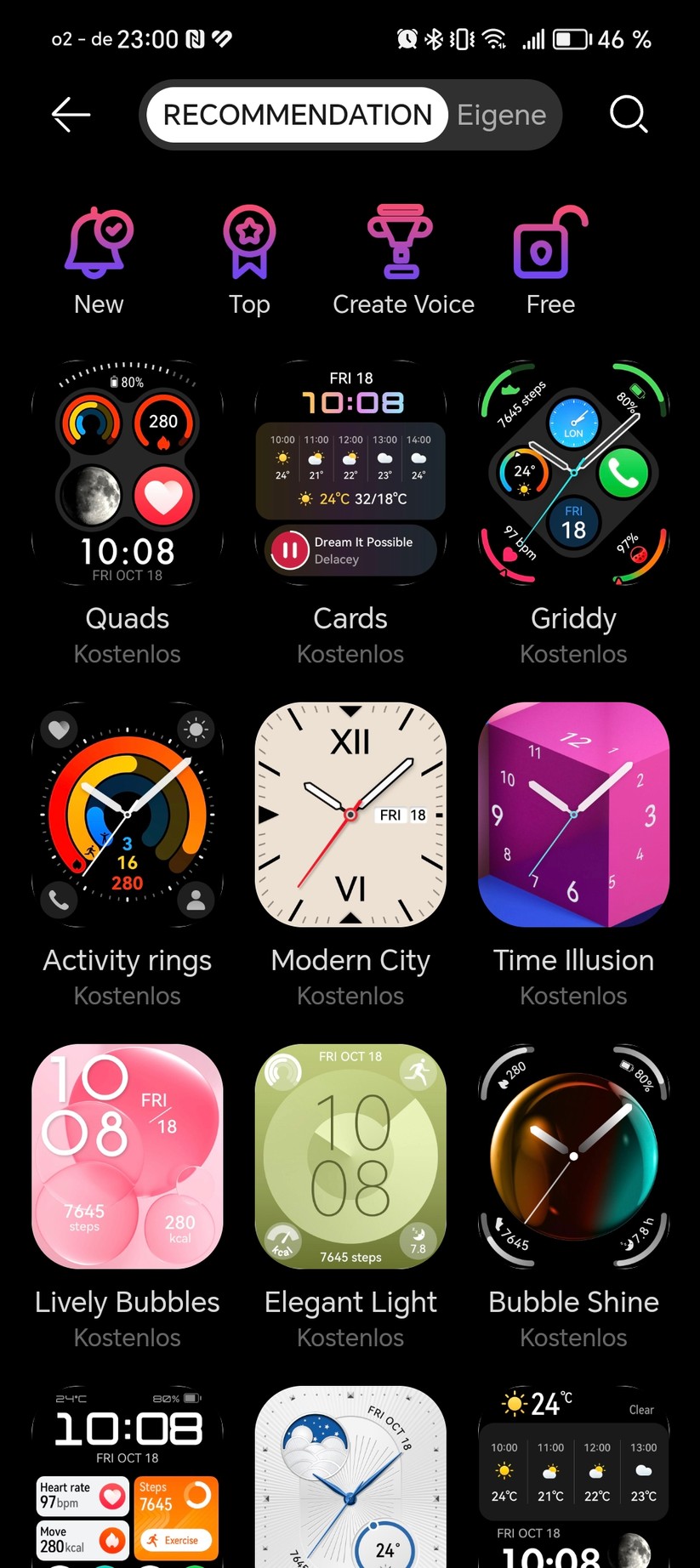Open the Time Illusion watch face
The height and width of the screenshot is (1568, 700).
tap(574, 815)
